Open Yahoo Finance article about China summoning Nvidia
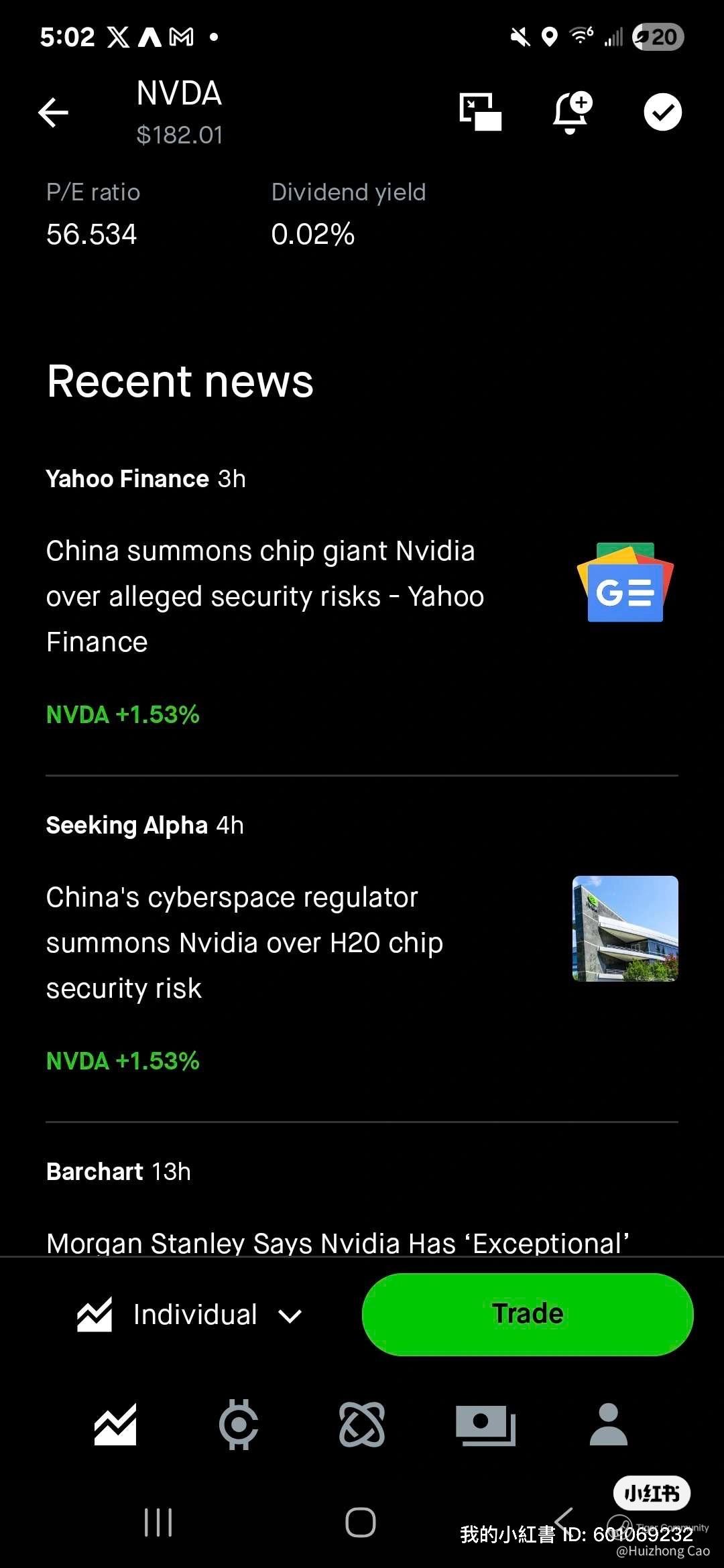Viewport: 724px width, 1568px height. (x=265, y=596)
